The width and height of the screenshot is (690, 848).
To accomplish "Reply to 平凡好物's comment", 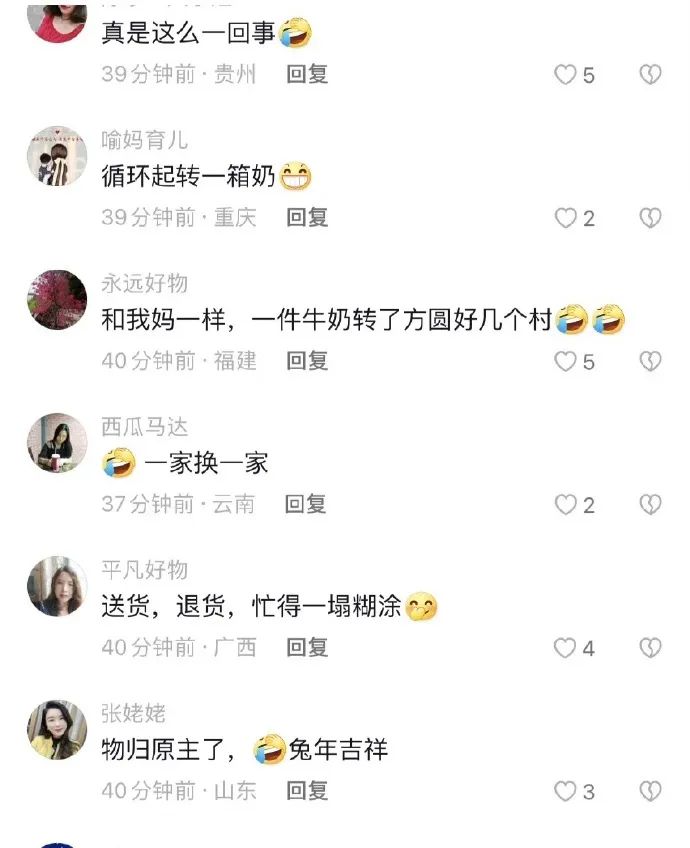I will 307,647.
